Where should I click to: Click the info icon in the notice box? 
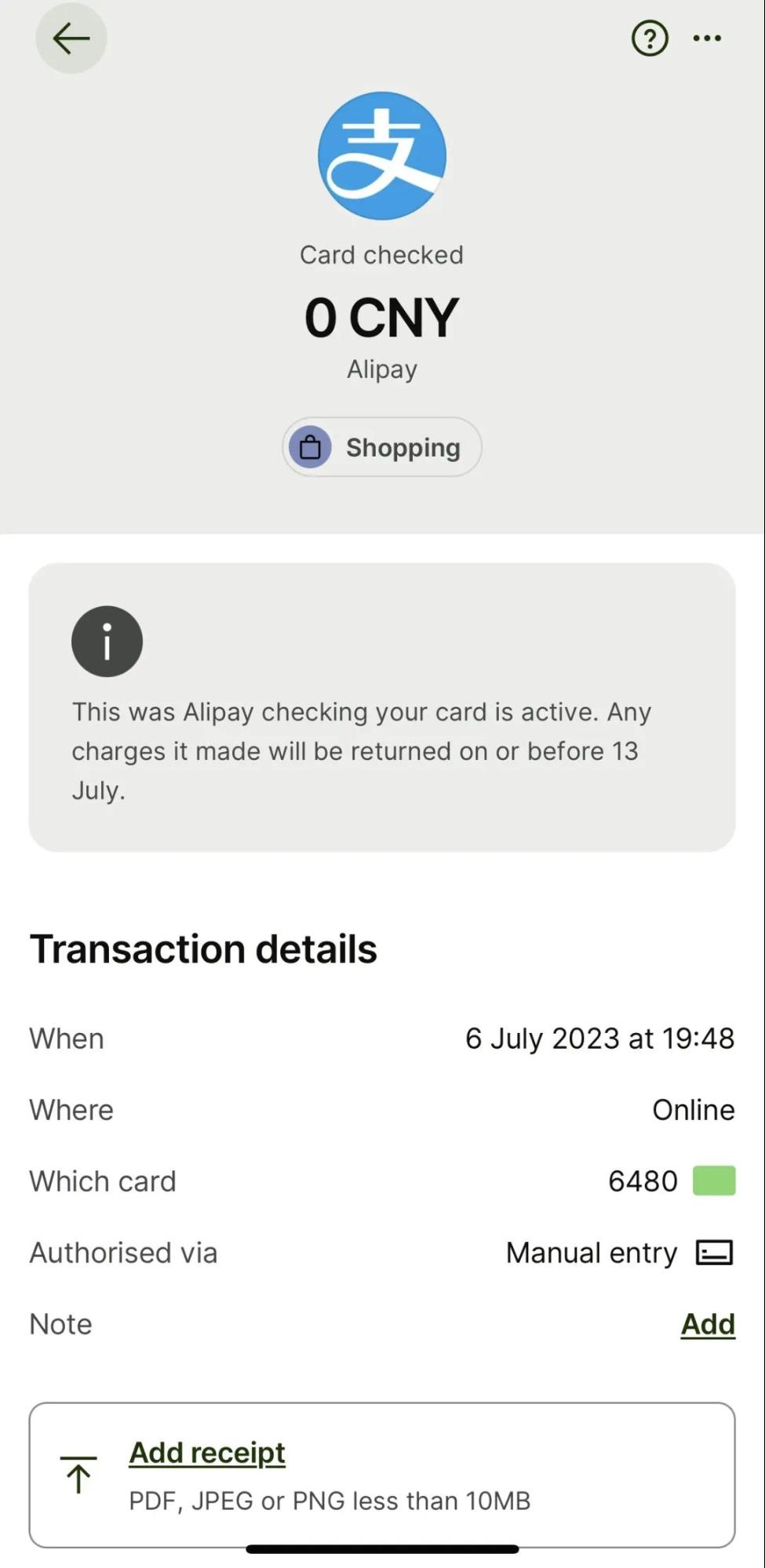107,641
